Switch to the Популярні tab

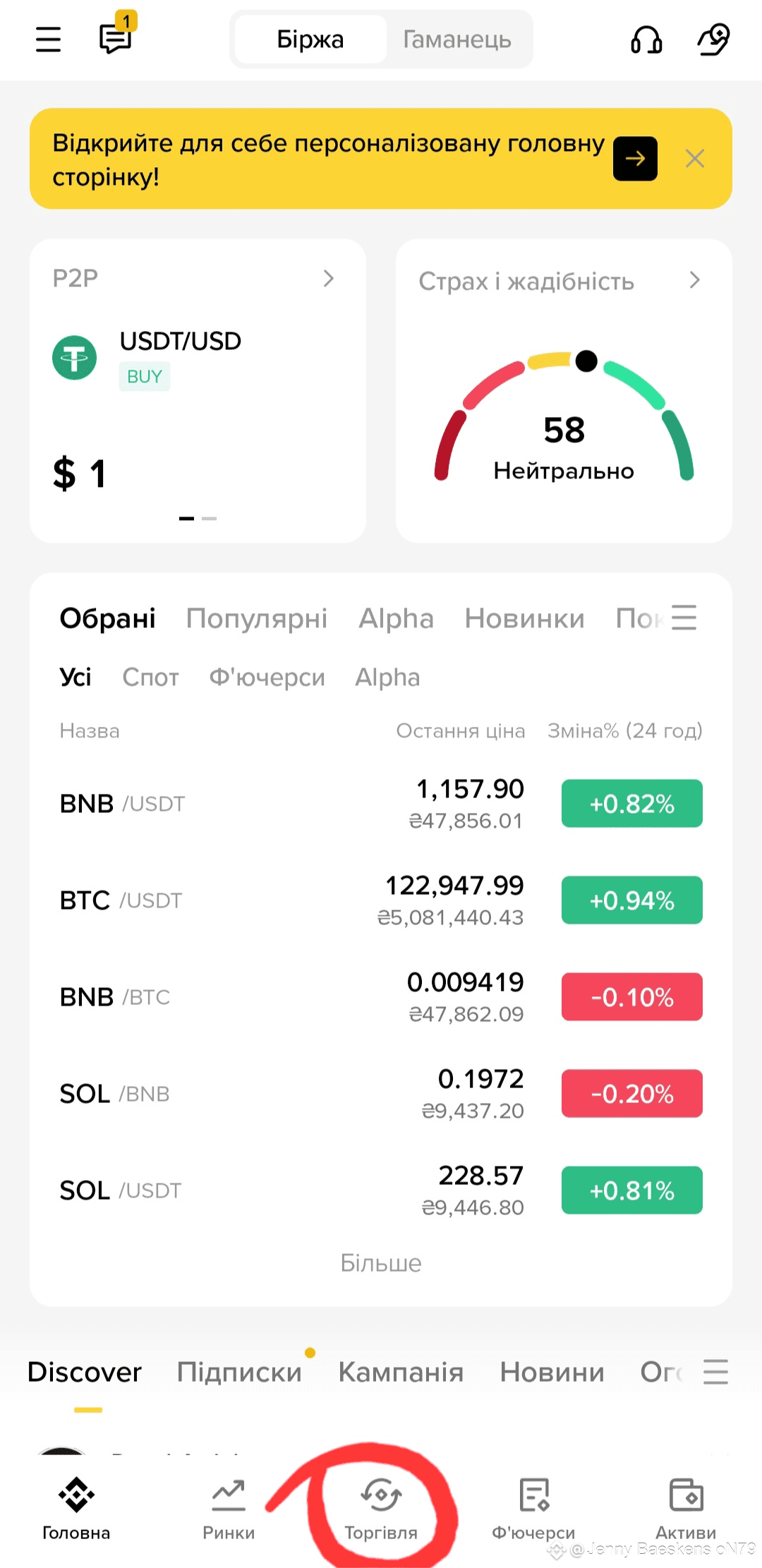(x=257, y=618)
